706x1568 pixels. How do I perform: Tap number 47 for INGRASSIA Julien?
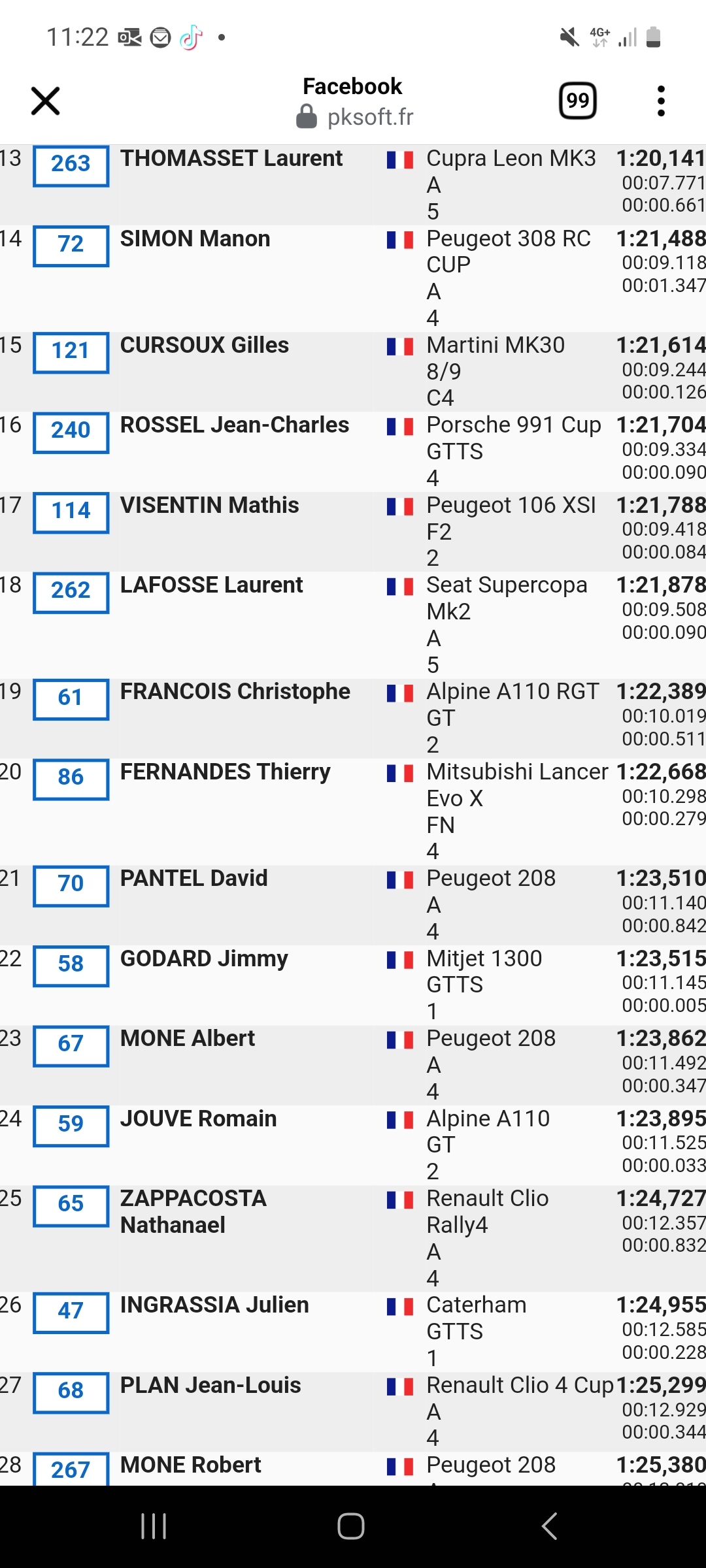[x=71, y=1311]
